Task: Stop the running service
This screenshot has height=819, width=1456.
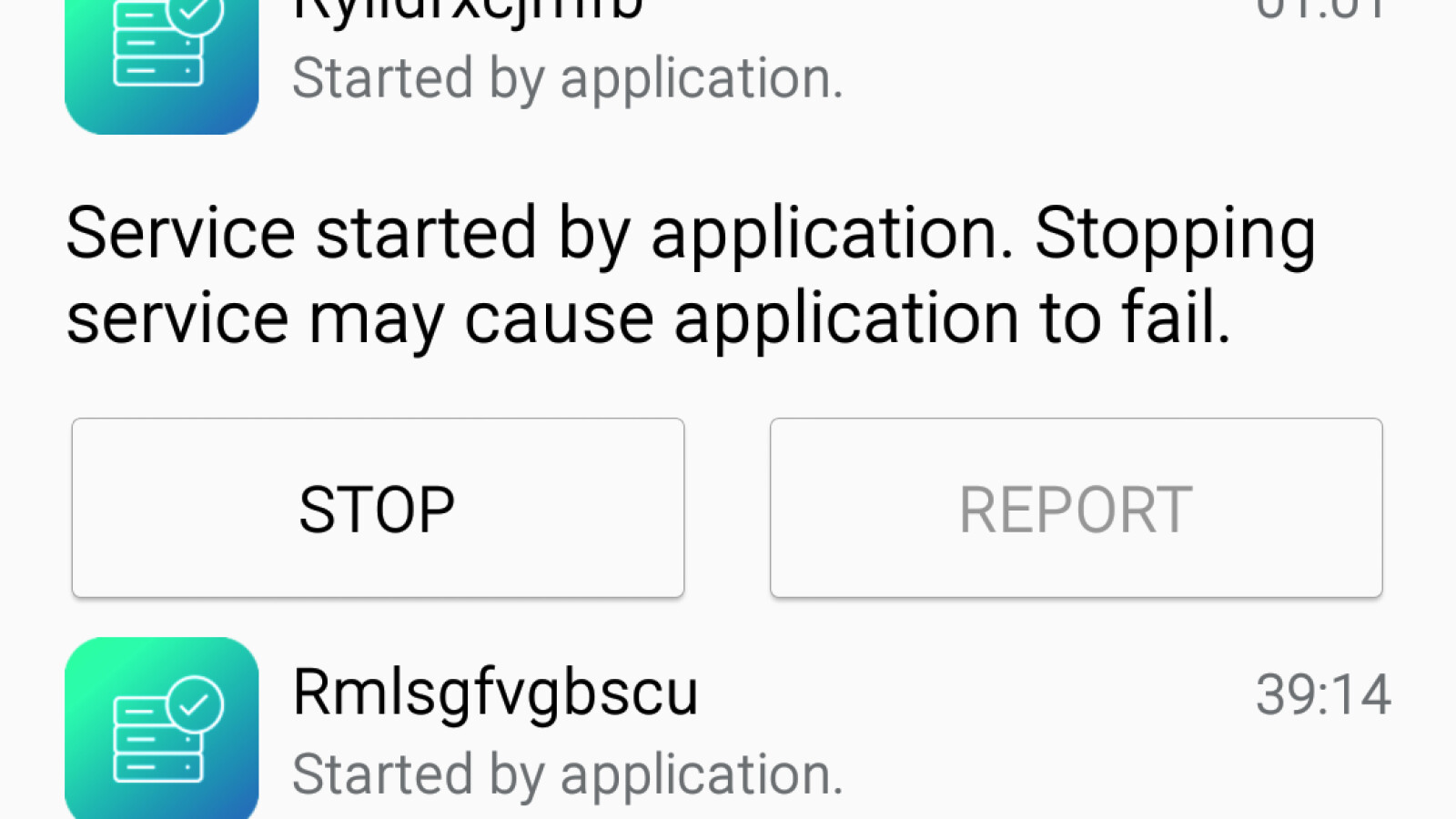Action: pyautogui.click(x=378, y=508)
